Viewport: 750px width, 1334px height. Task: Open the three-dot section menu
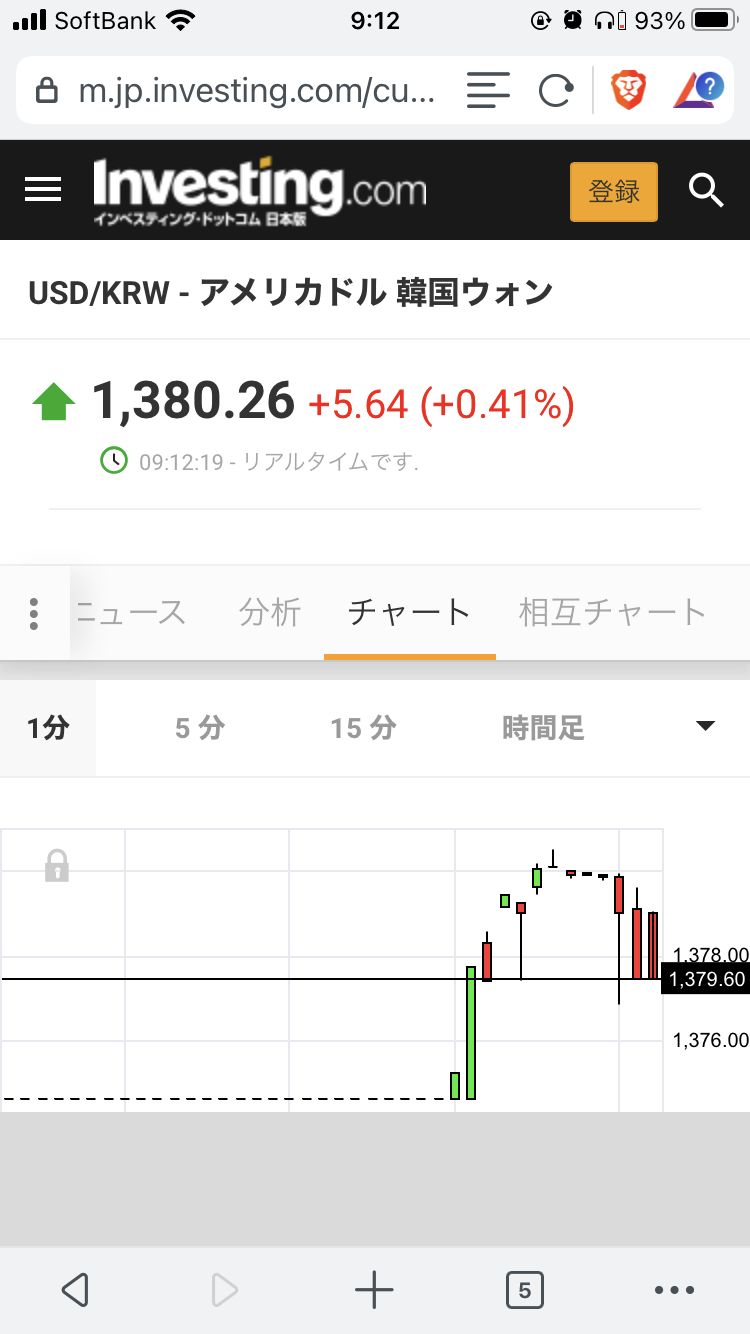pyautogui.click(x=34, y=613)
